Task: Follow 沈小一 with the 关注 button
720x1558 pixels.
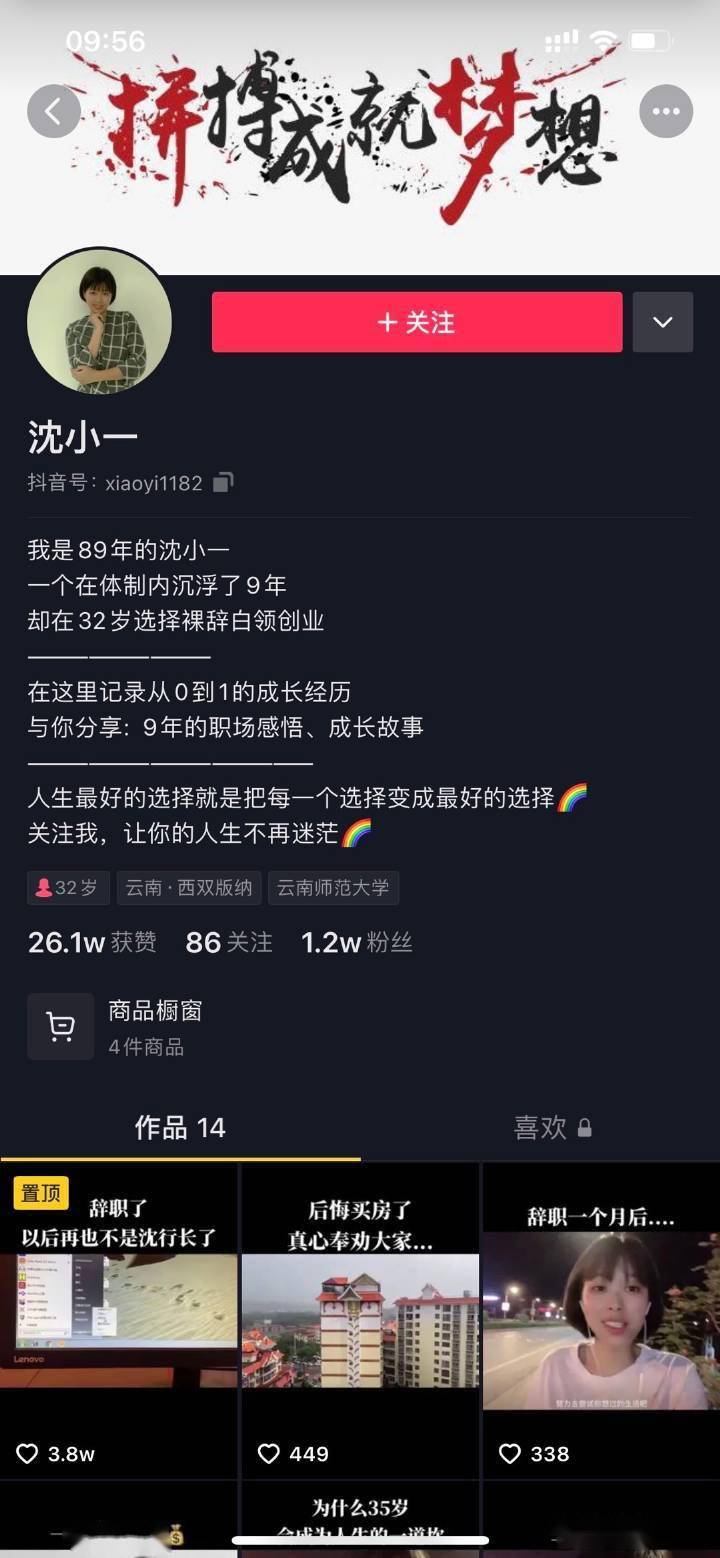Action: (x=416, y=322)
